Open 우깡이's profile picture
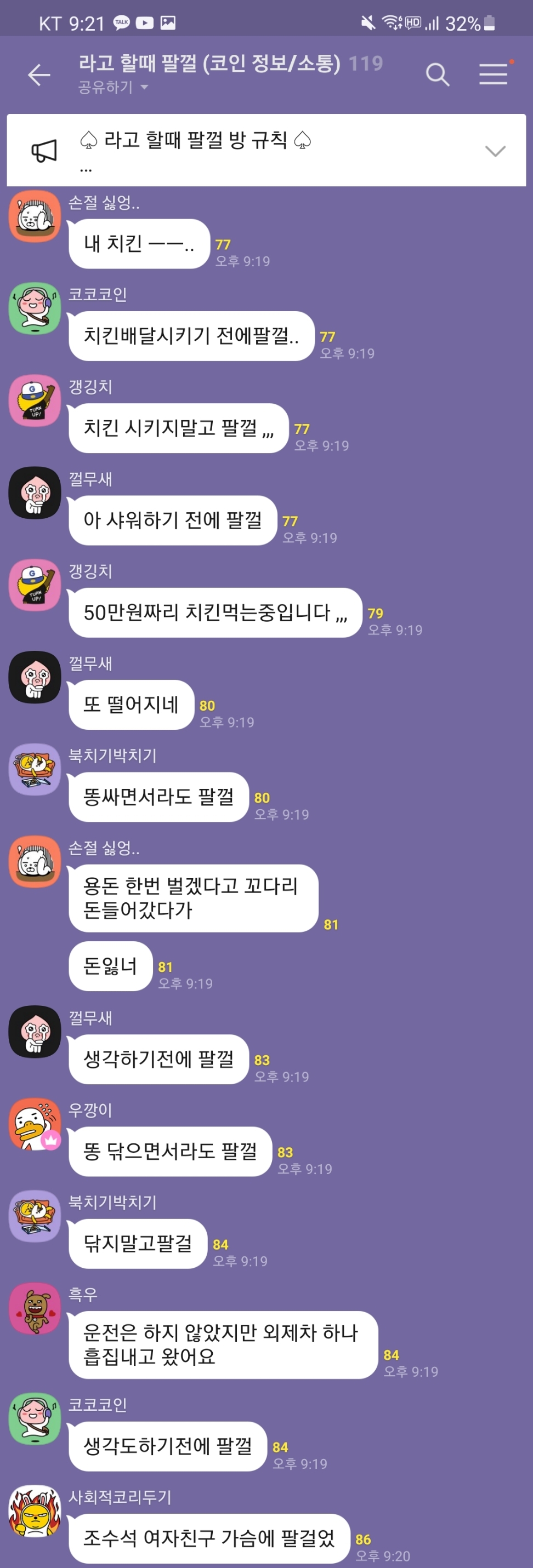 (35, 1124)
